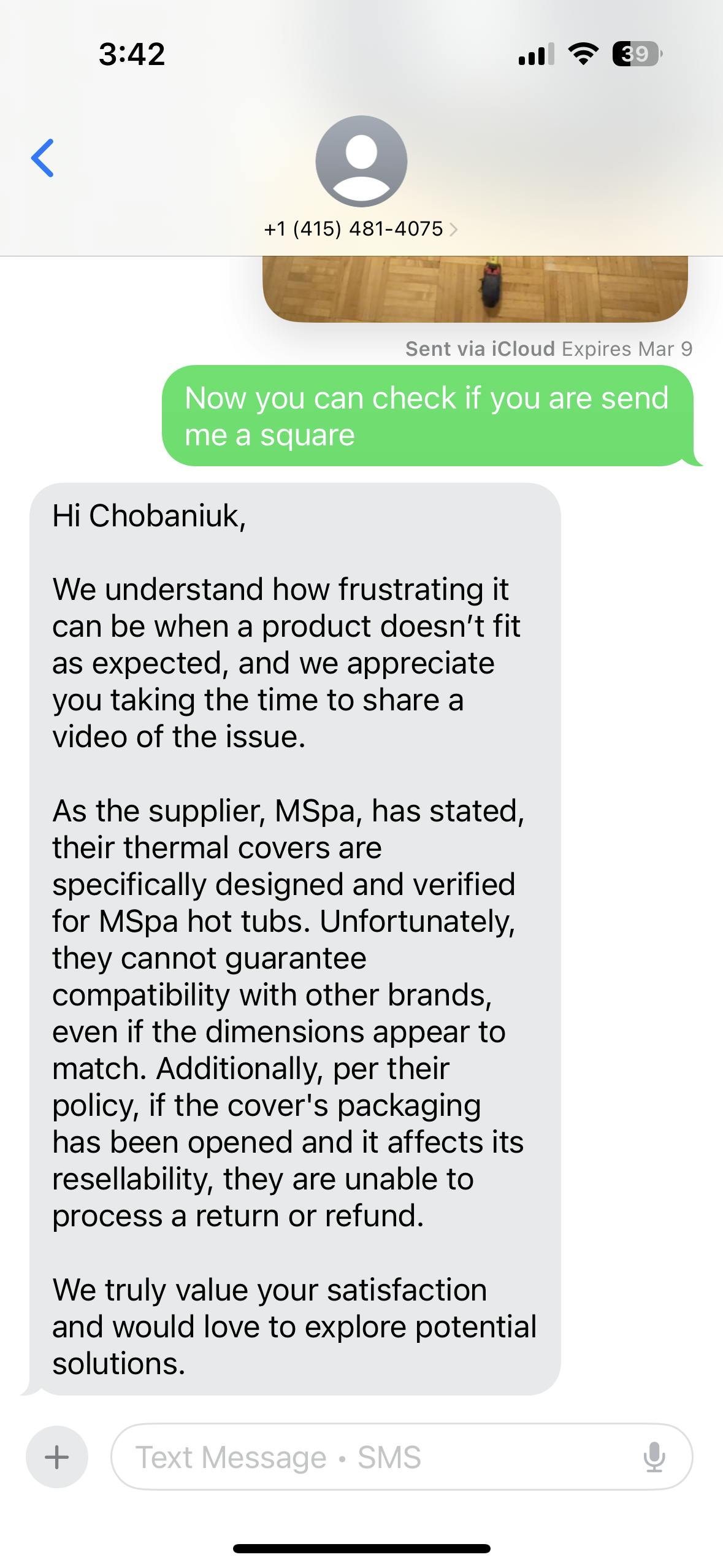Open the sent video attachment
The image size is (723, 1568).
pos(475,288)
